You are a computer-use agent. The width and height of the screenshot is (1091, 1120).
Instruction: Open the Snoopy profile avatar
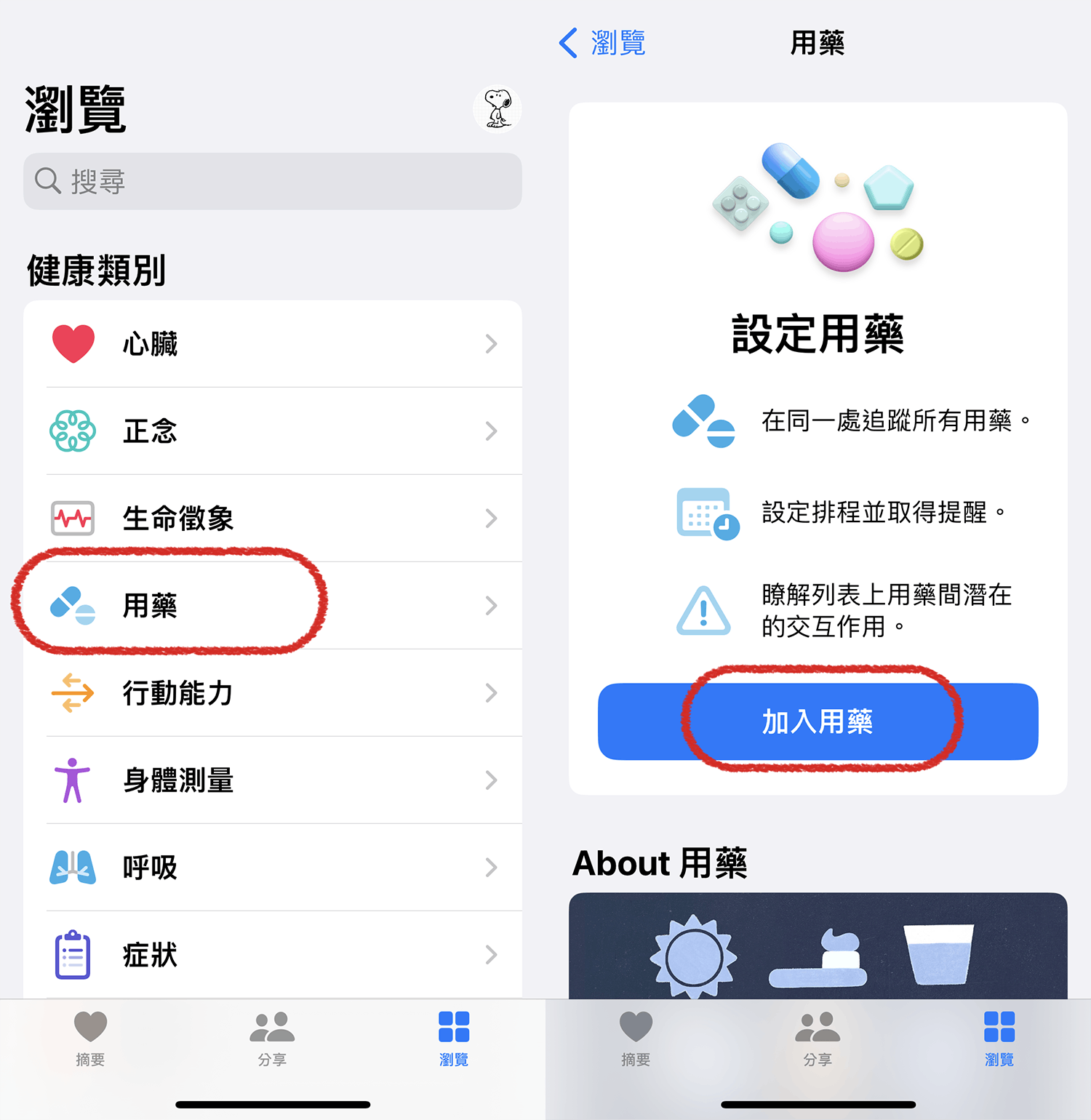(497, 109)
